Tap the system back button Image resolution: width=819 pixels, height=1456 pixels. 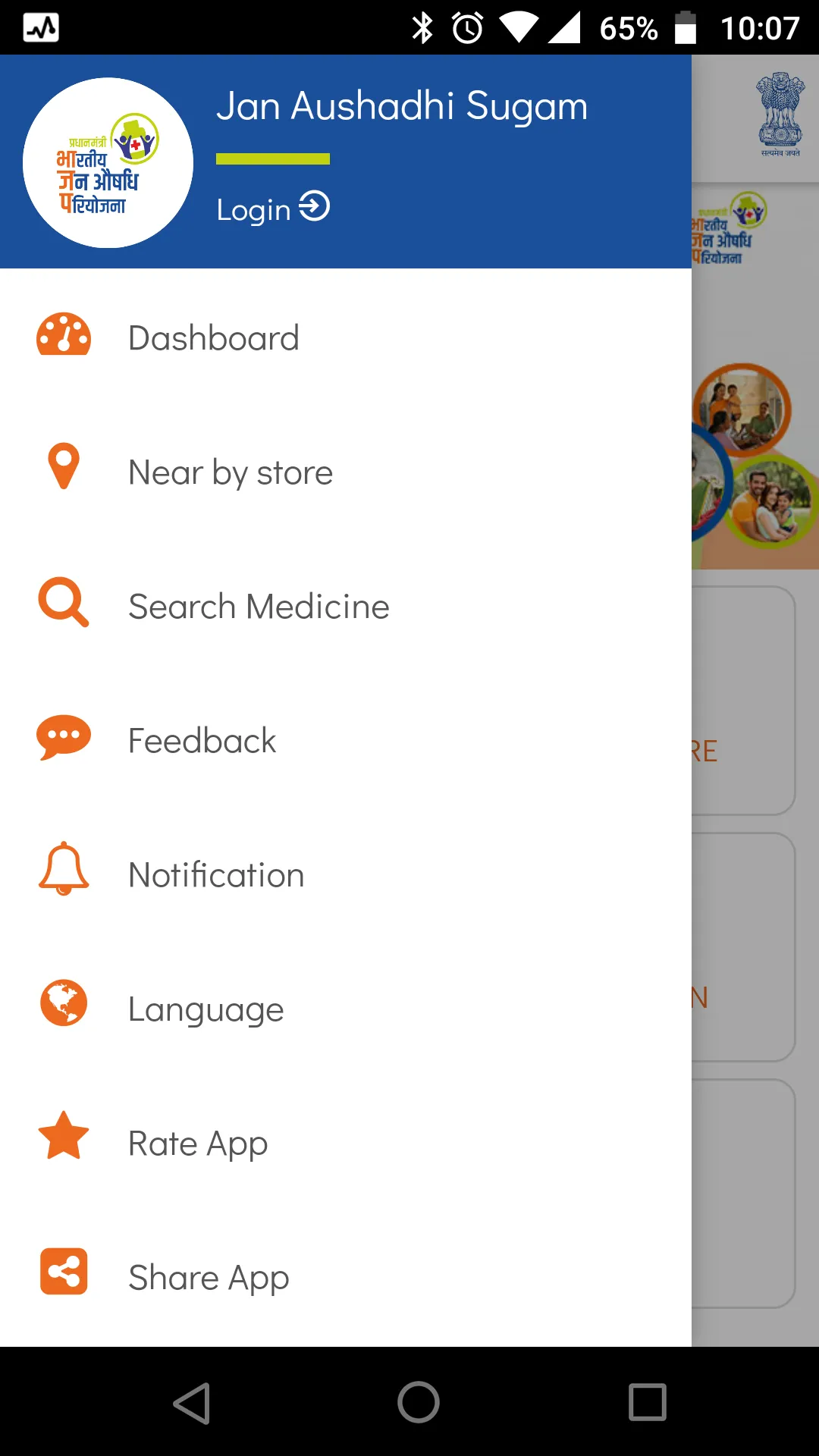[192, 1403]
